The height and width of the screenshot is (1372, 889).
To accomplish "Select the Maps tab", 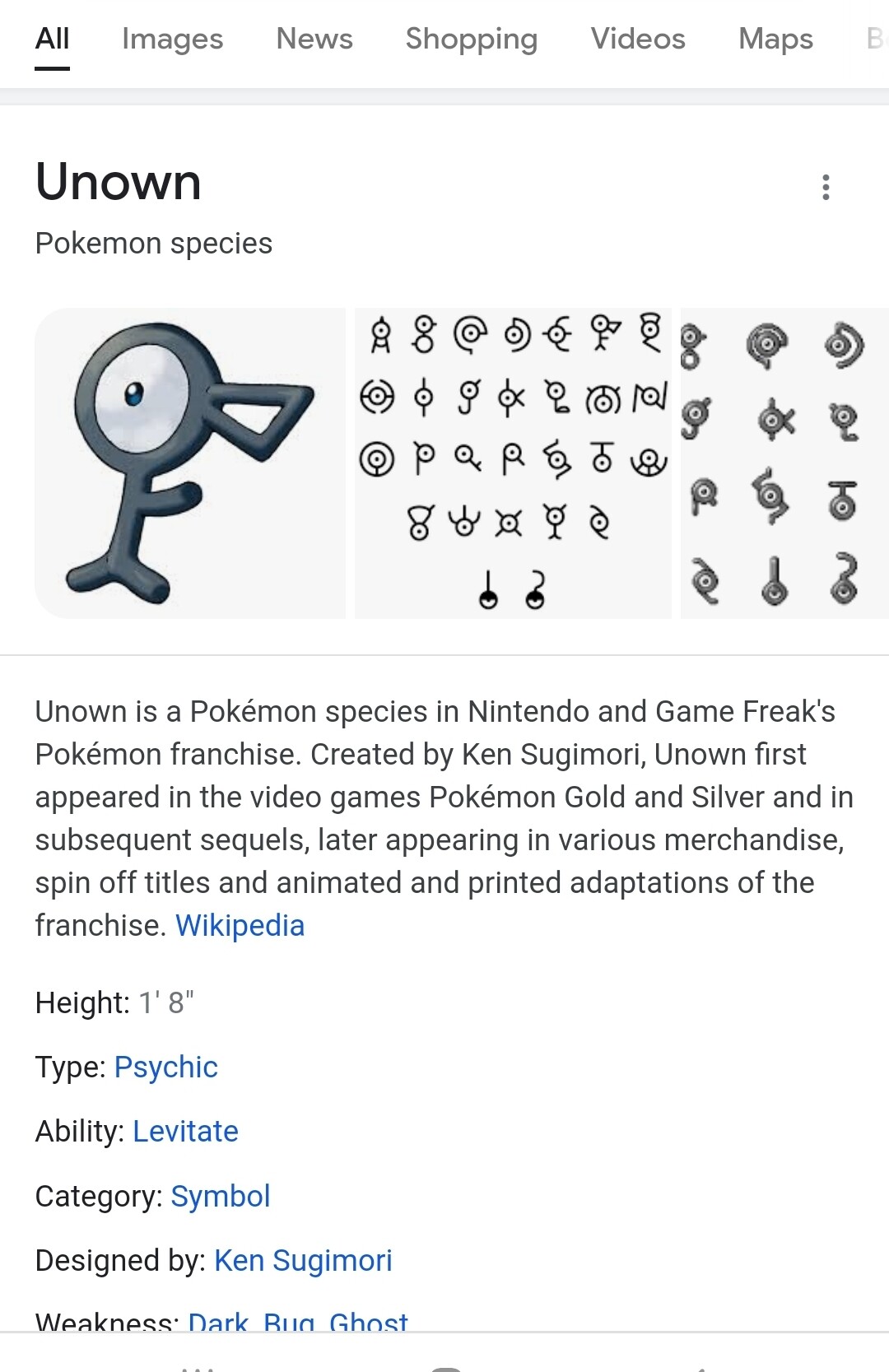I will [775, 39].
